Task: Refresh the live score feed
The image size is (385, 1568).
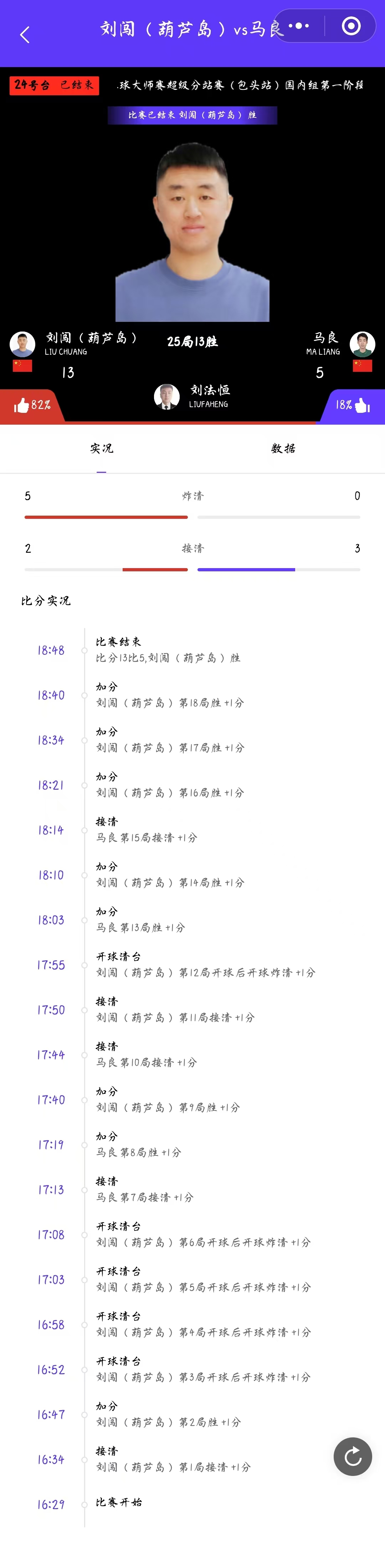Action: tap(353, 1457)
